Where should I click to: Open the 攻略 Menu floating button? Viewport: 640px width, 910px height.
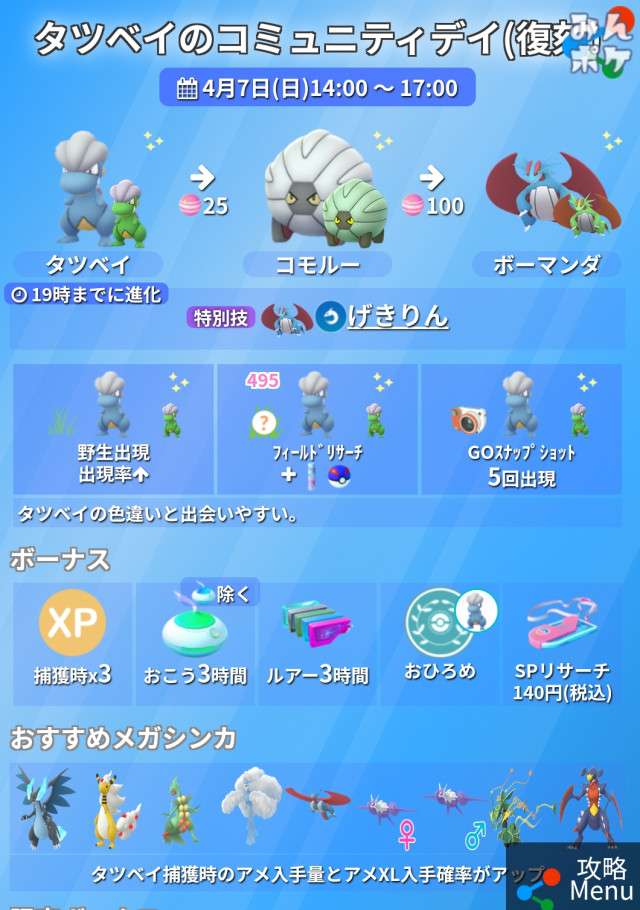574,878
